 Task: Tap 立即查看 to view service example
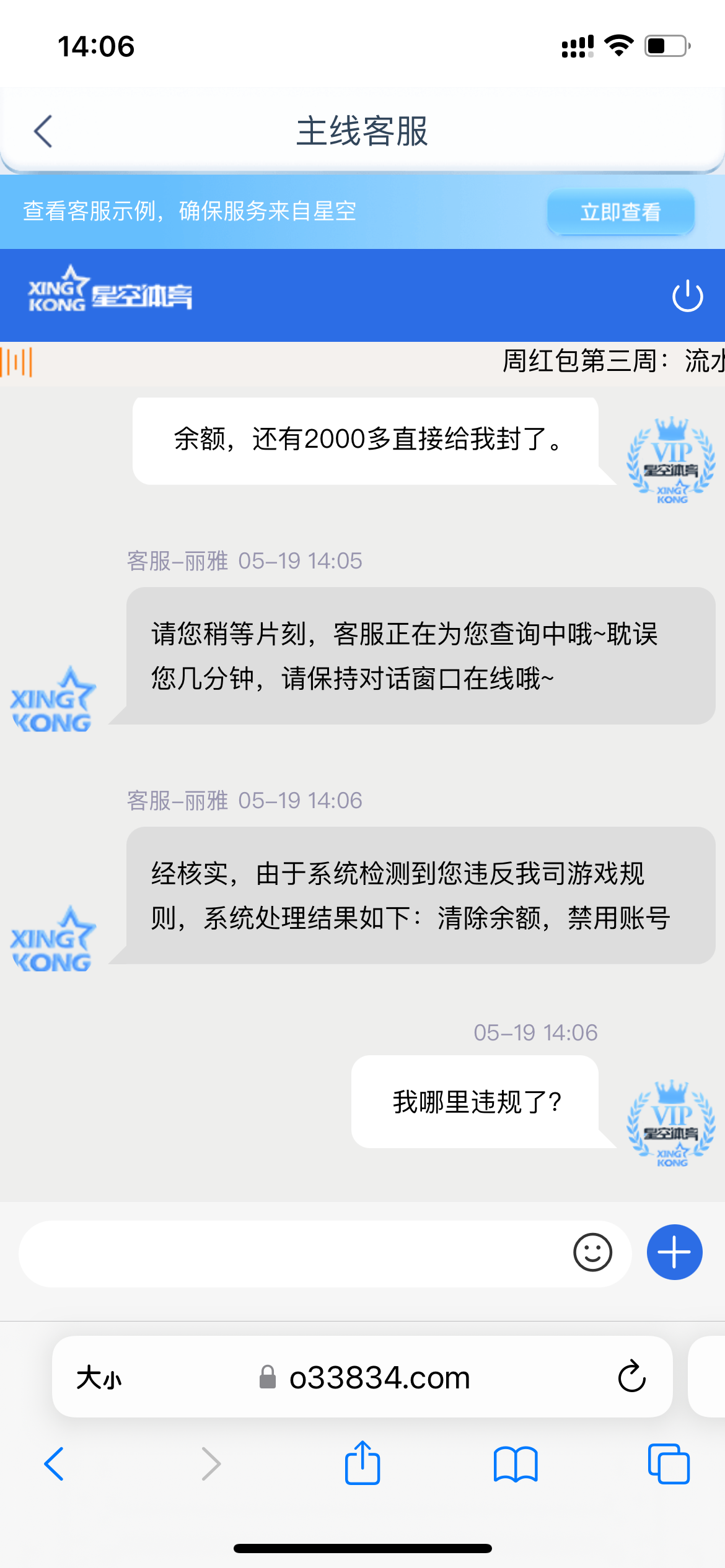pos(620,212)
